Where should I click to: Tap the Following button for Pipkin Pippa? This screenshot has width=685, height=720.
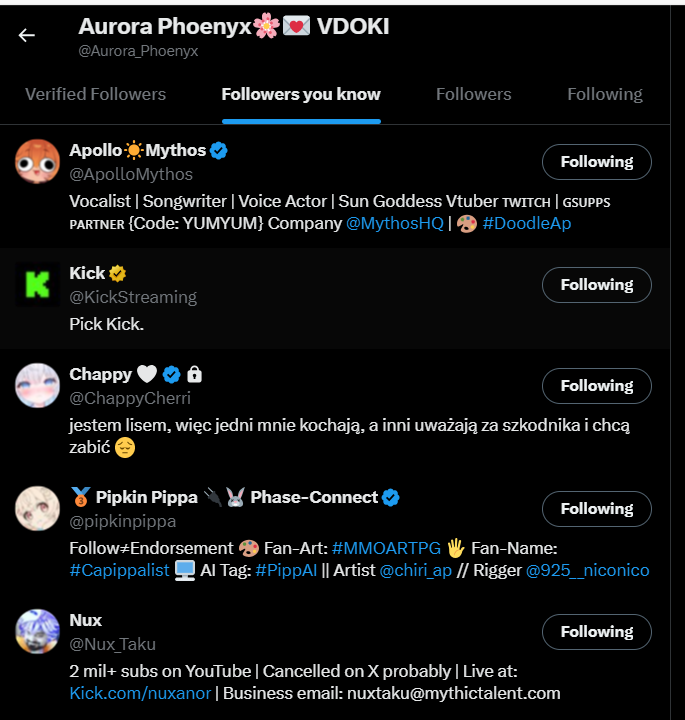coord(596,509)
